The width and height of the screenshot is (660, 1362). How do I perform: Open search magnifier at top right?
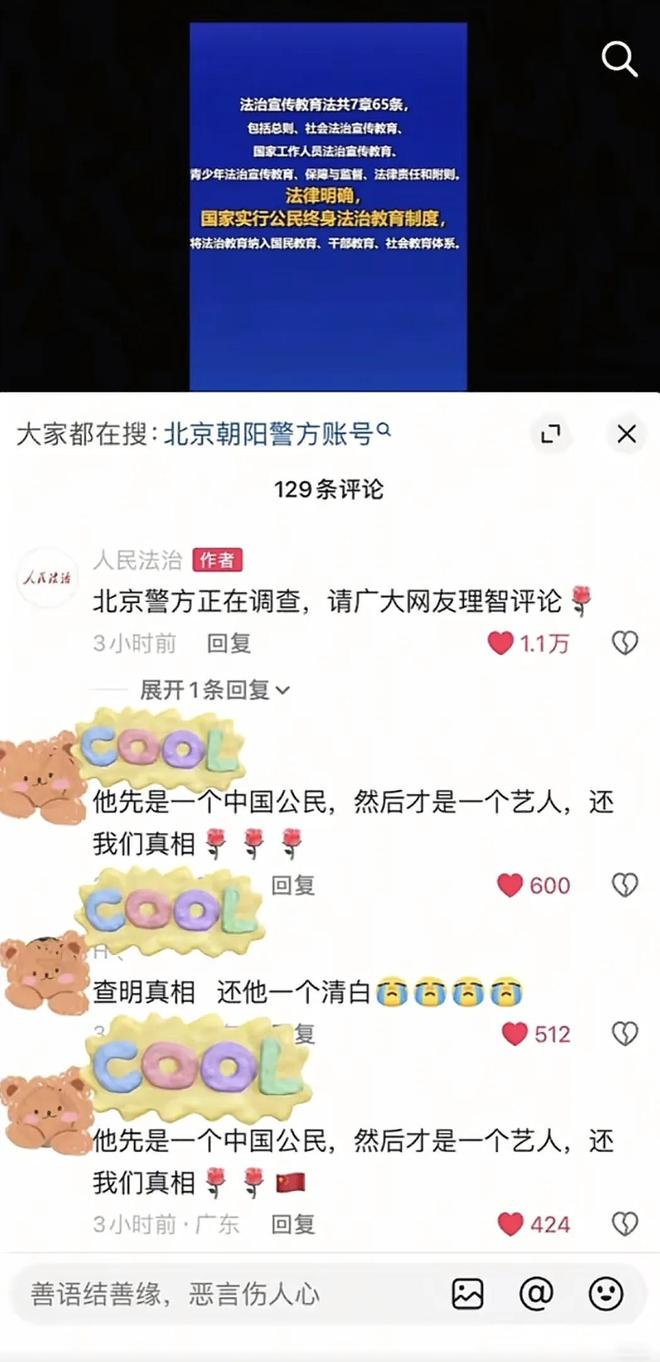(x=619, y=60)
